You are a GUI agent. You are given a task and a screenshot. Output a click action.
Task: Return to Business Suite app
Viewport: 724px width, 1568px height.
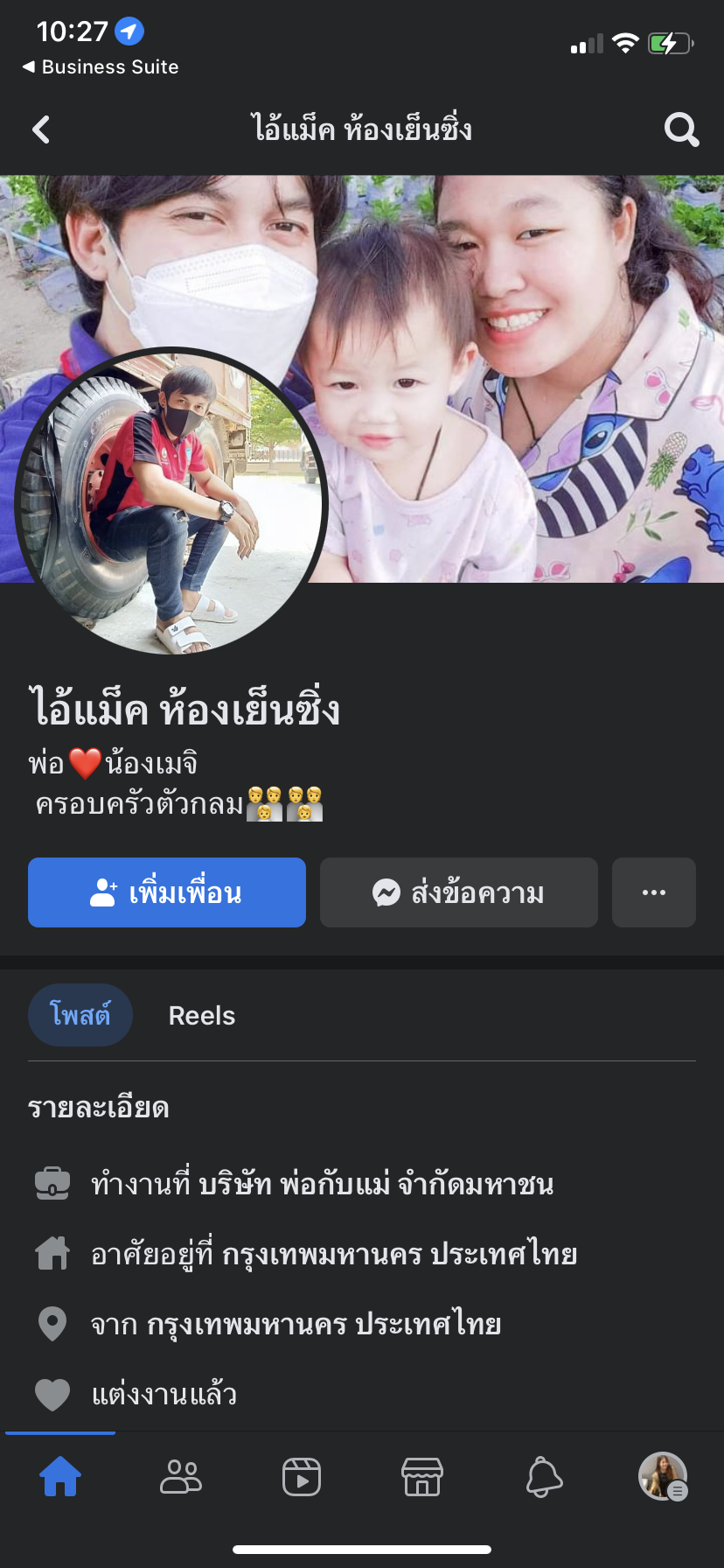tap(100, 66)
